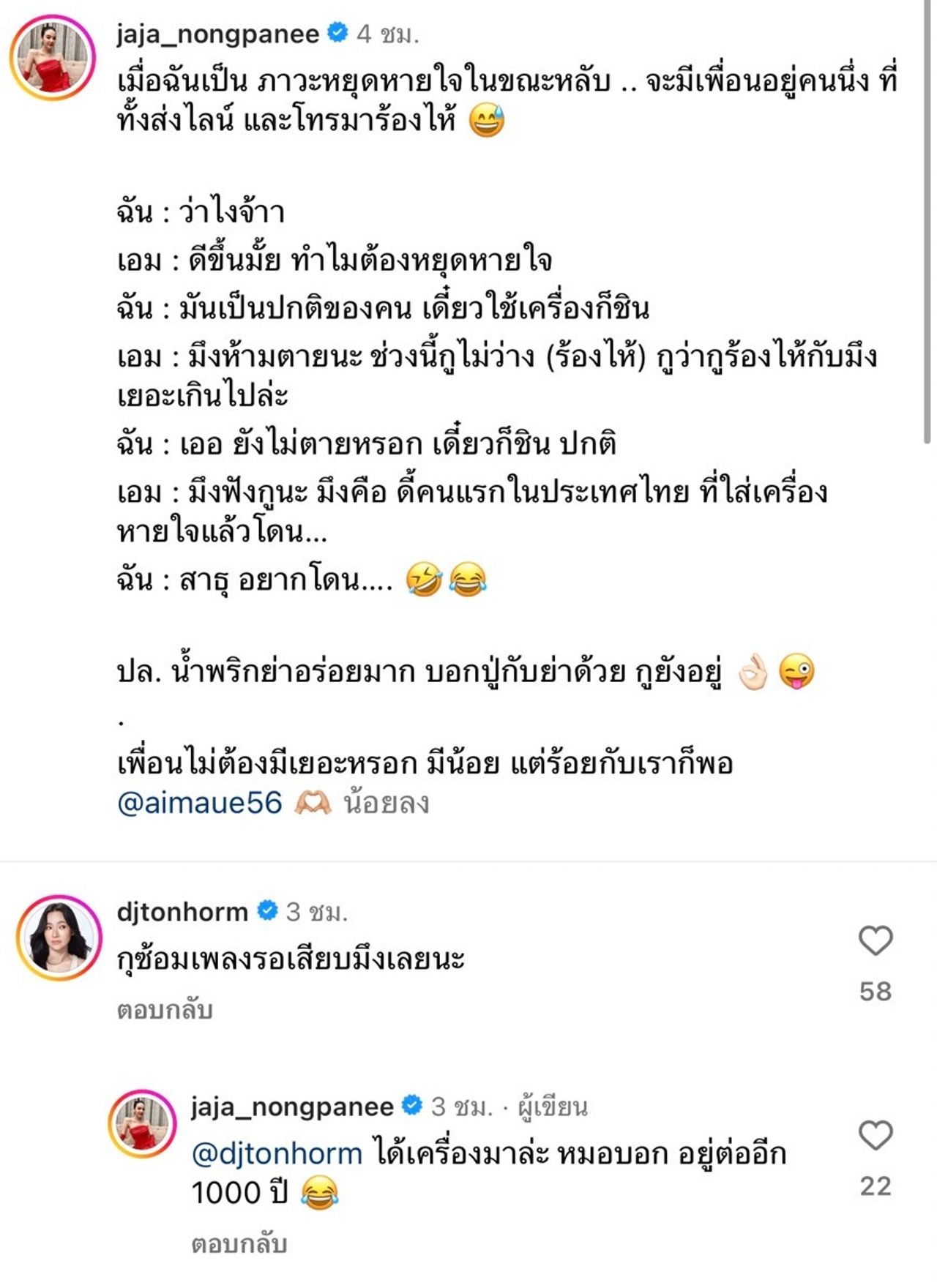Open the @aimaue56 mention

[199, 804]
